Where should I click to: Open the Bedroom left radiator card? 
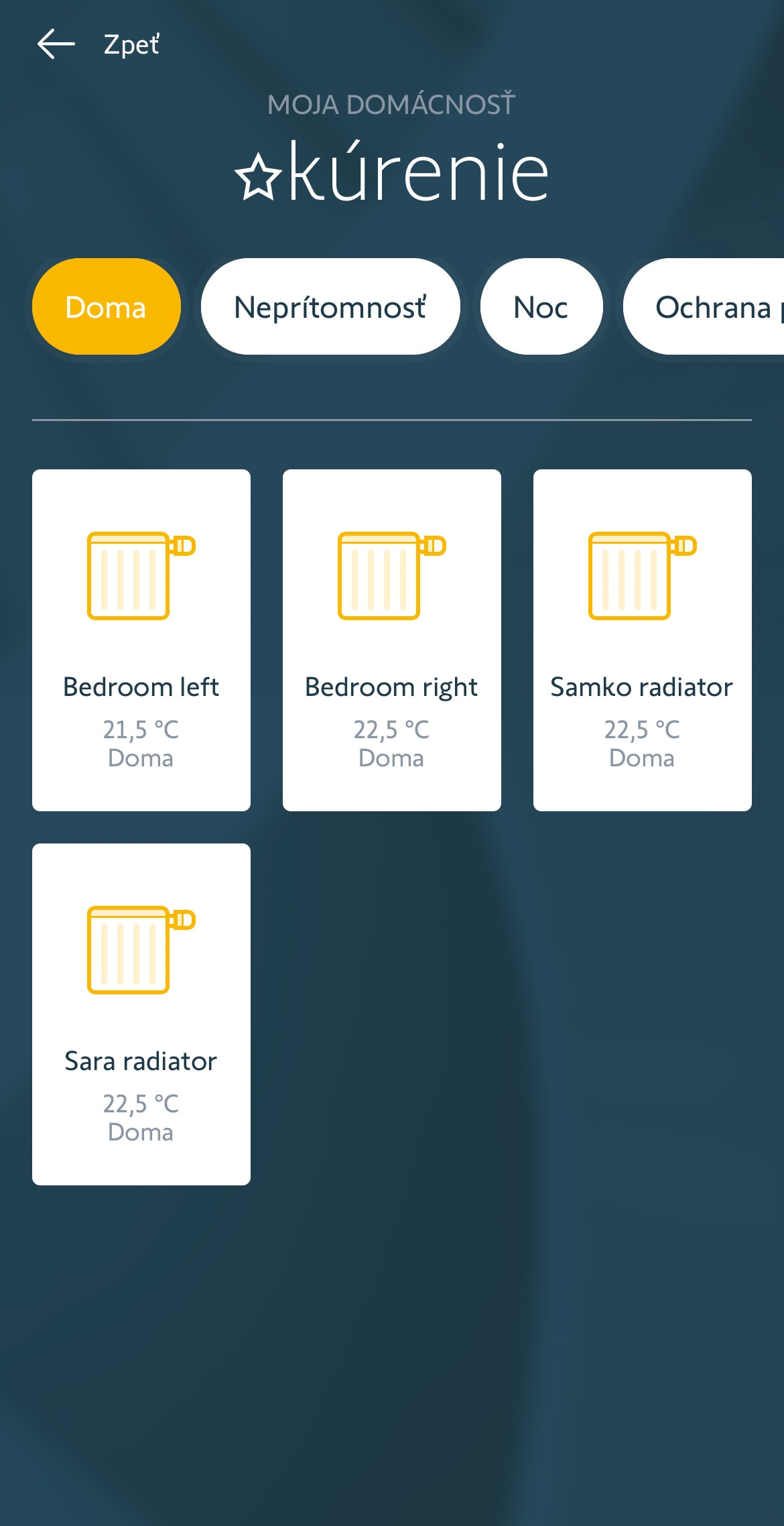coord(141,640)
